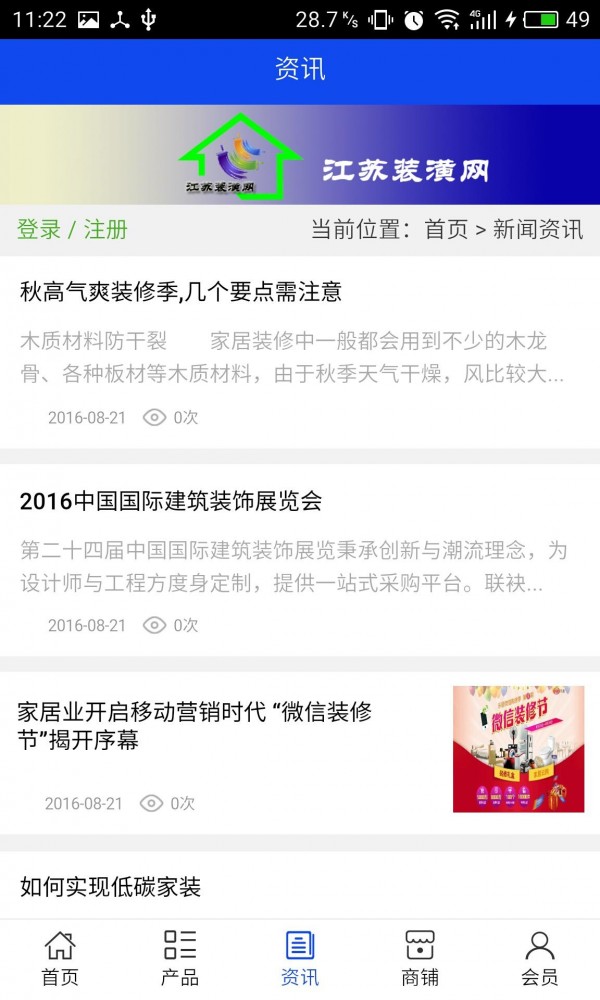
Task: Go to the 商铺 tab
Action: click(420, 958)
